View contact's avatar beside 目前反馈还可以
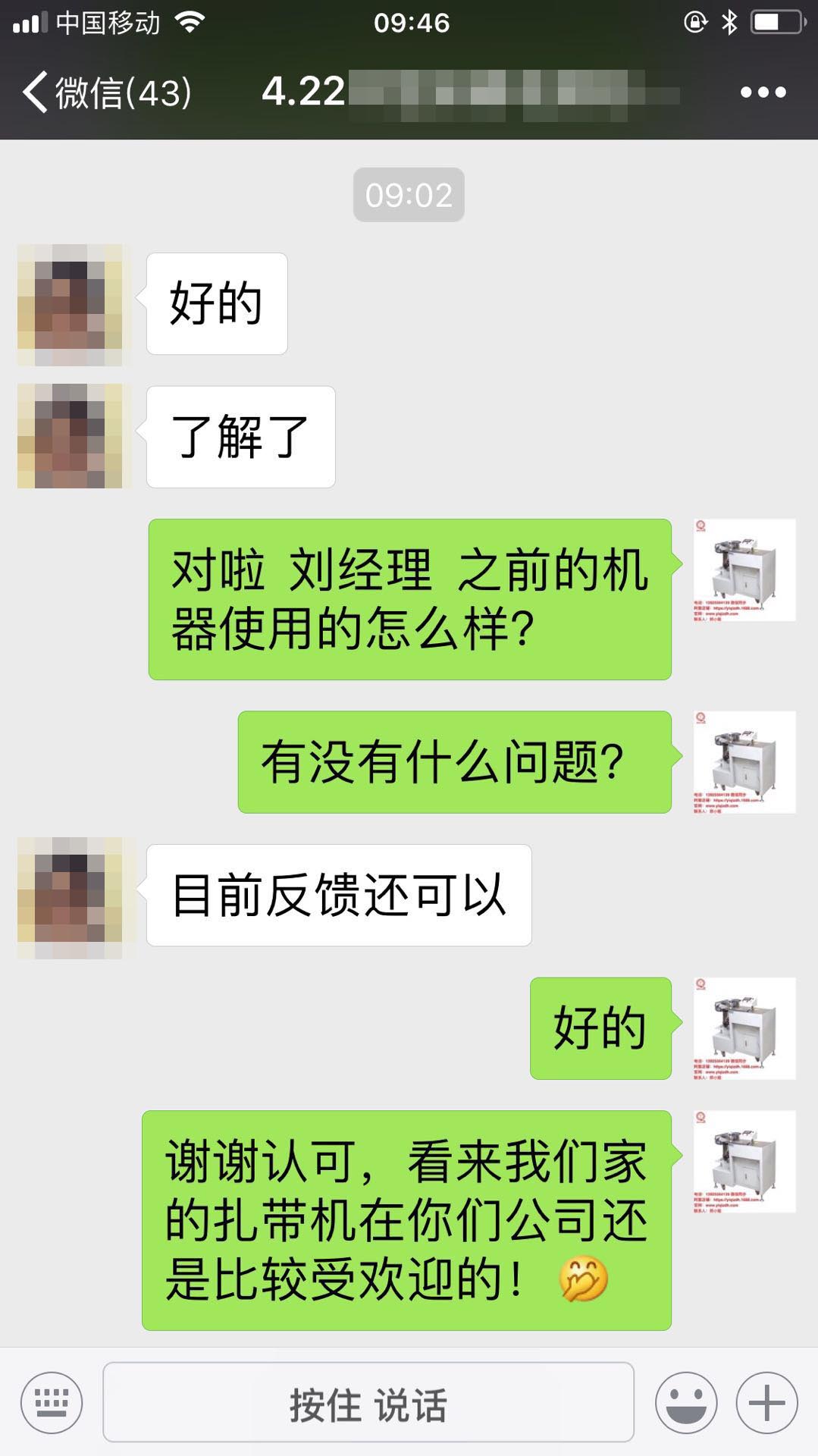818x1456 pixels. [70, 898]
